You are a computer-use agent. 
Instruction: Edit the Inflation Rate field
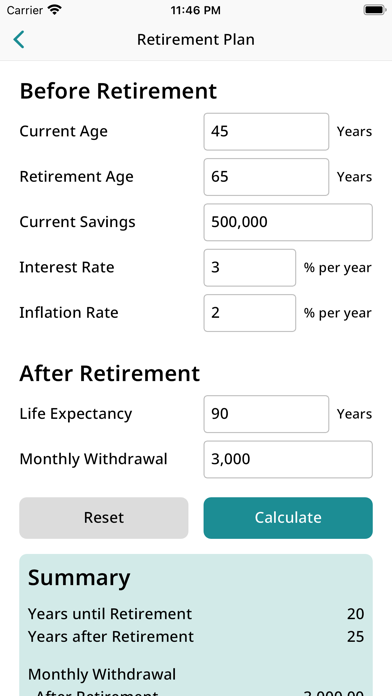[x=250, y=313]
